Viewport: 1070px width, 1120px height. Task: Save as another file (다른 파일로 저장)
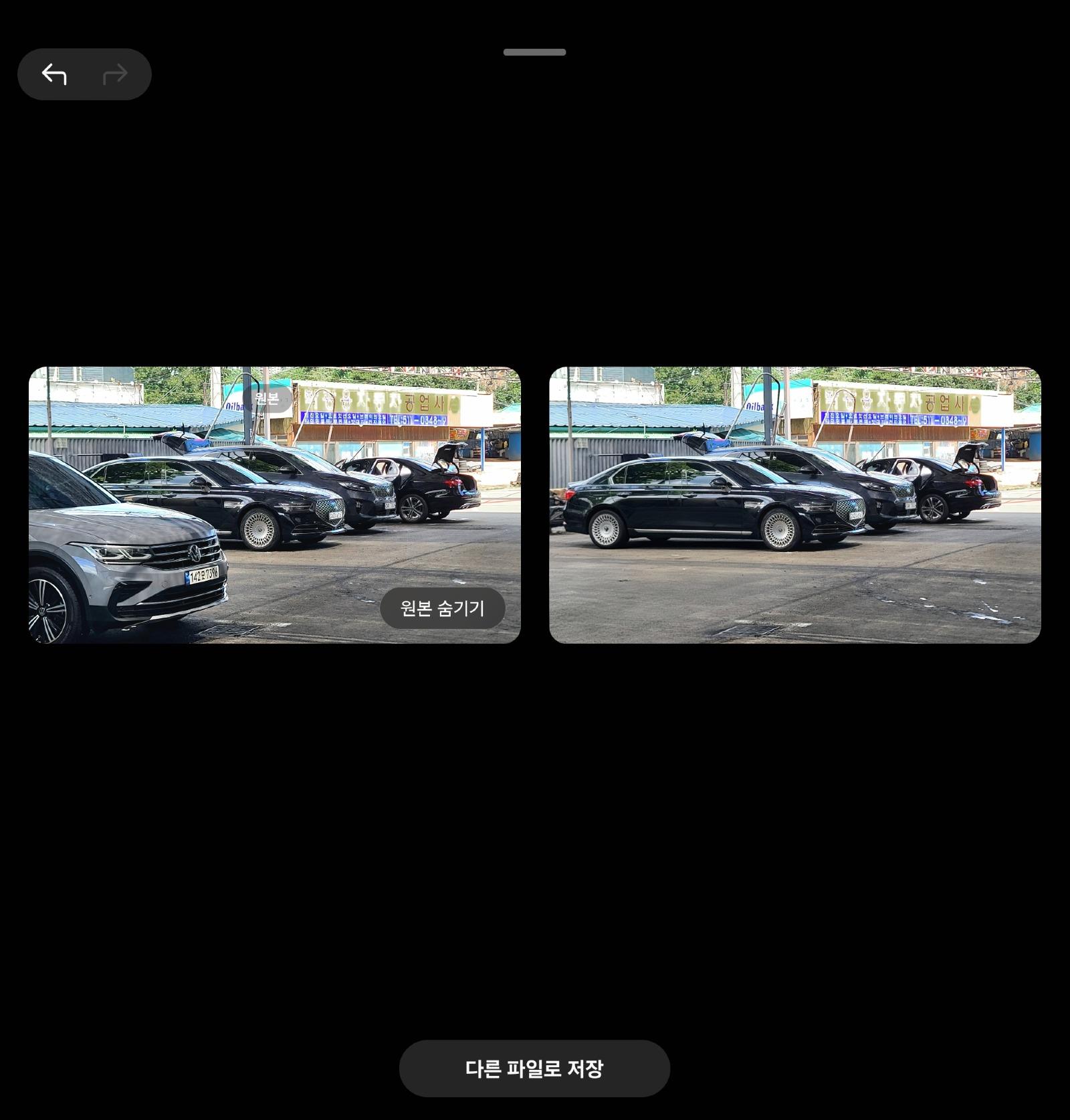[534, 1068]
